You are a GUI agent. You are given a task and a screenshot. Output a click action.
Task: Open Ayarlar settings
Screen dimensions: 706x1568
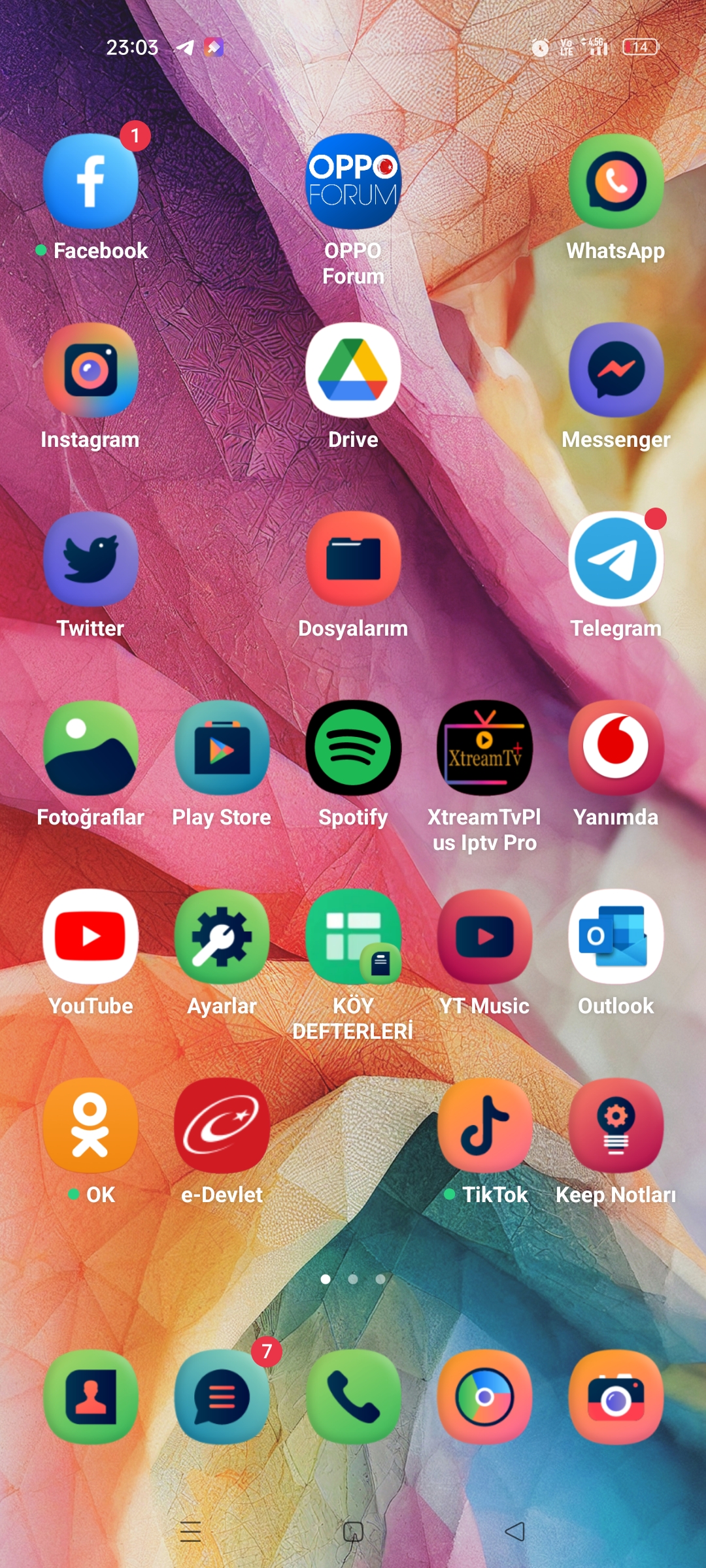pos(222,937)
